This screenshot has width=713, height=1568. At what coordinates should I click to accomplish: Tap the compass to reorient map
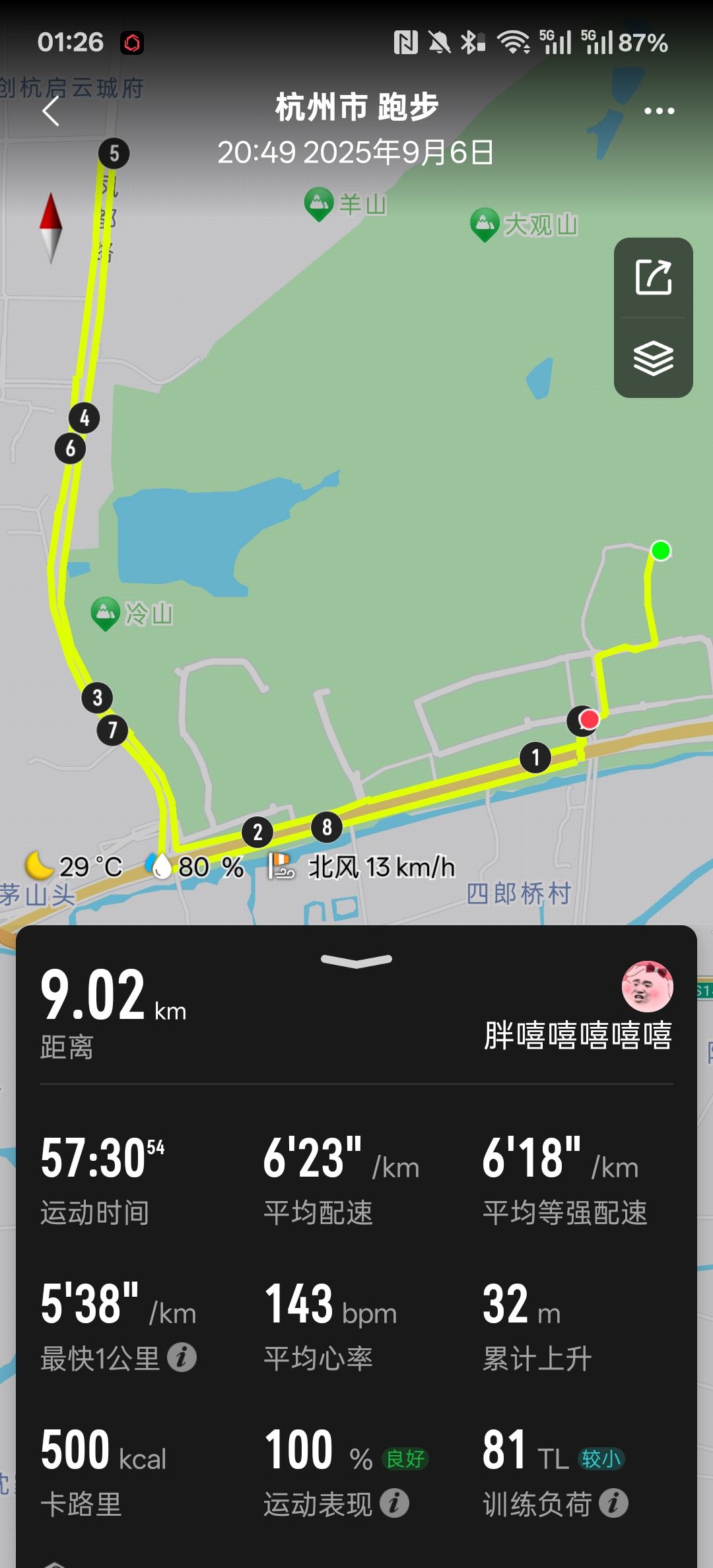[x=51, y=228]
